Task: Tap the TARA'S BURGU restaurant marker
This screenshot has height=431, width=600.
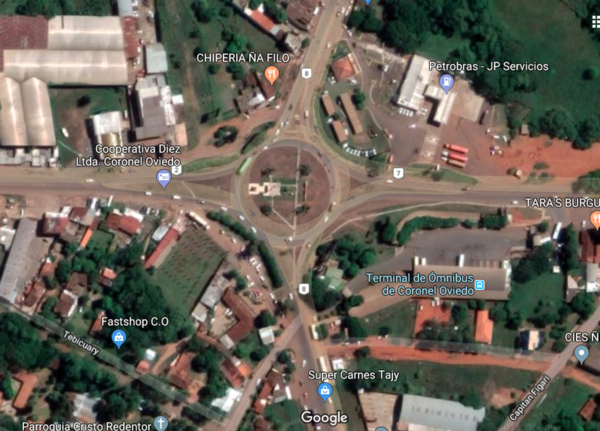Action: click(x=596, y=217)
